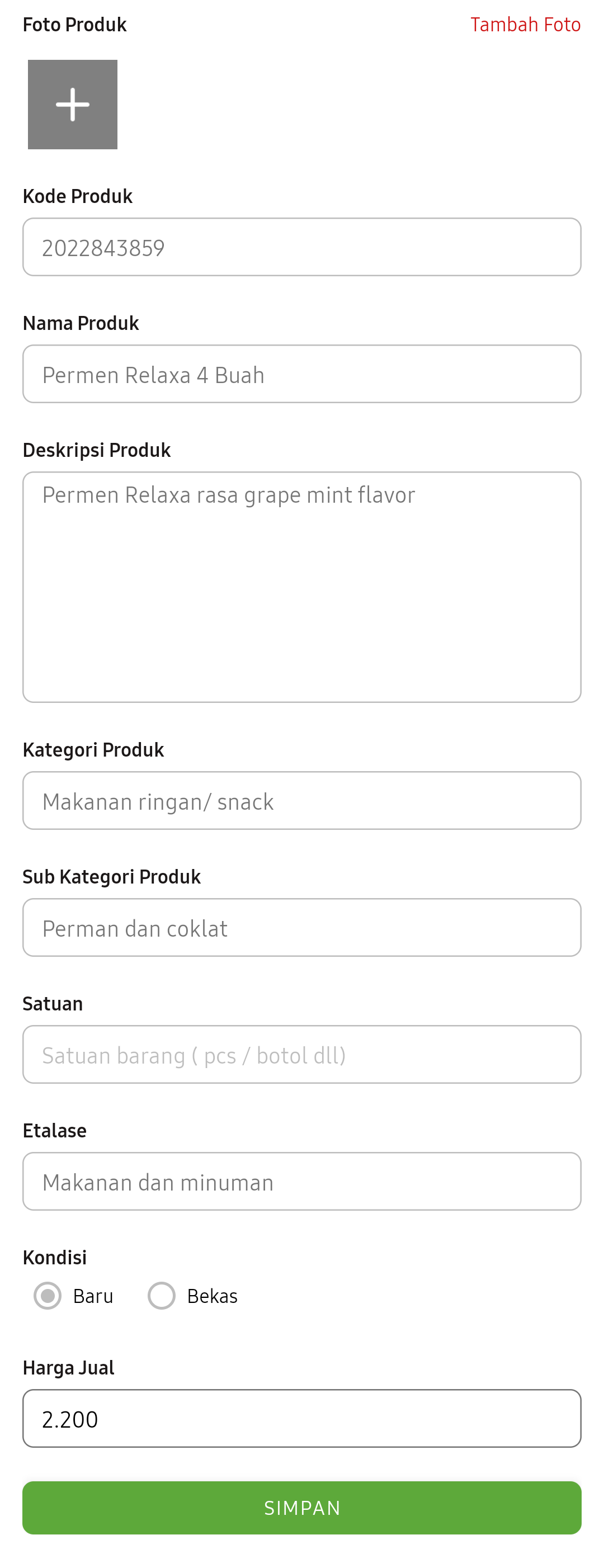Select the Baru condition radio button
The image size is (604, 1568).
click(x=48, y=1296)
